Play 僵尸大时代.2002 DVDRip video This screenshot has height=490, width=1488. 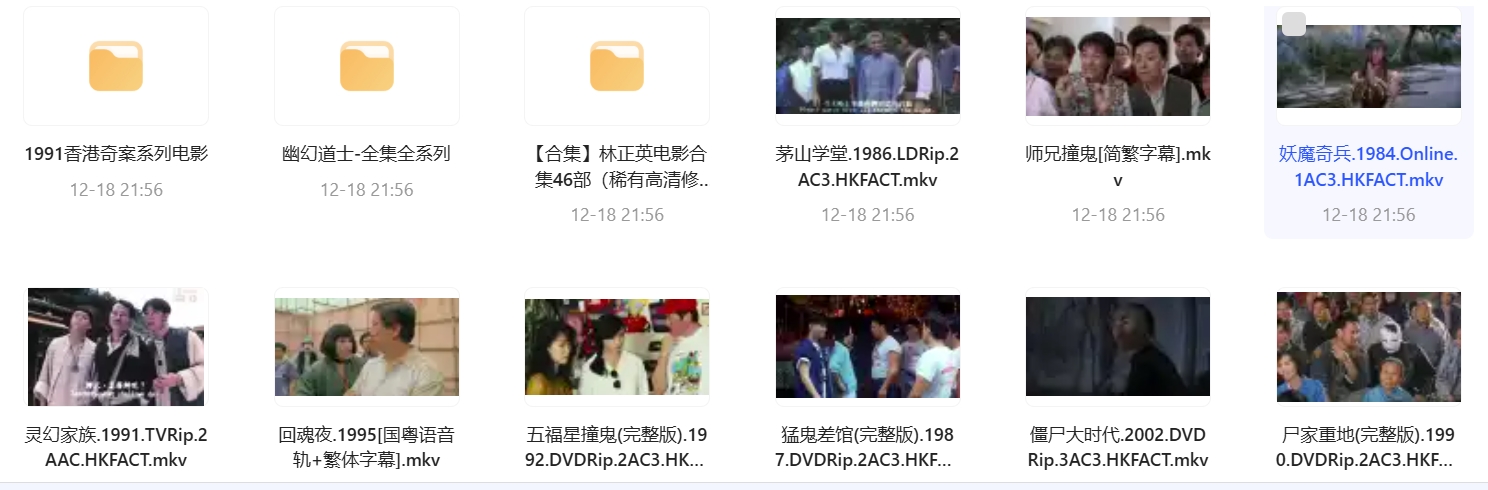1118,347
